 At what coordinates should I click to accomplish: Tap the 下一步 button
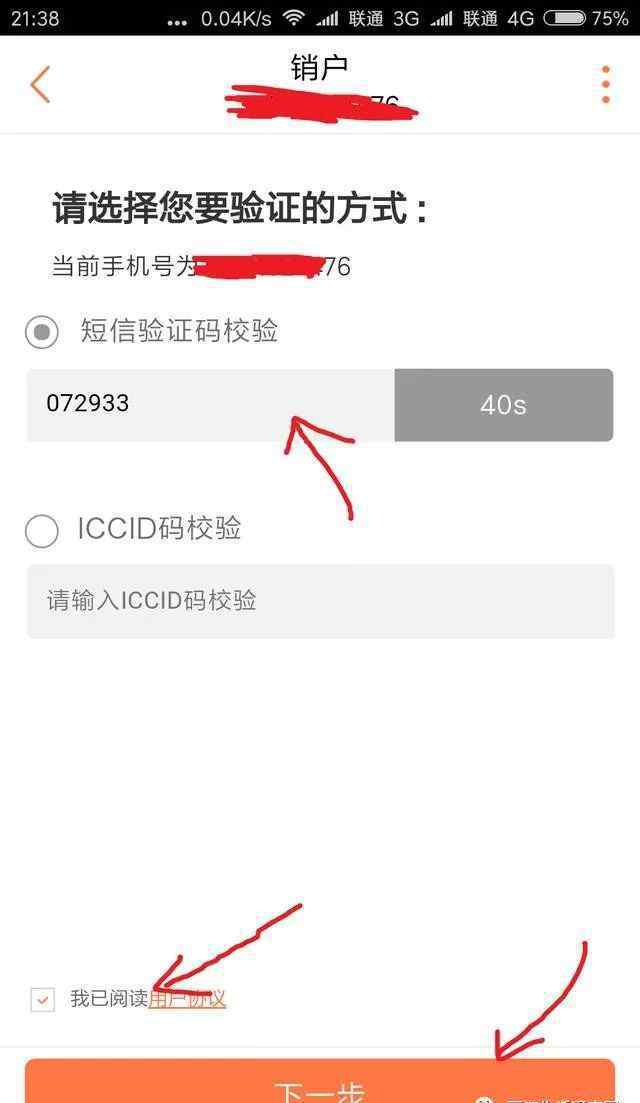coord(320,1082)
